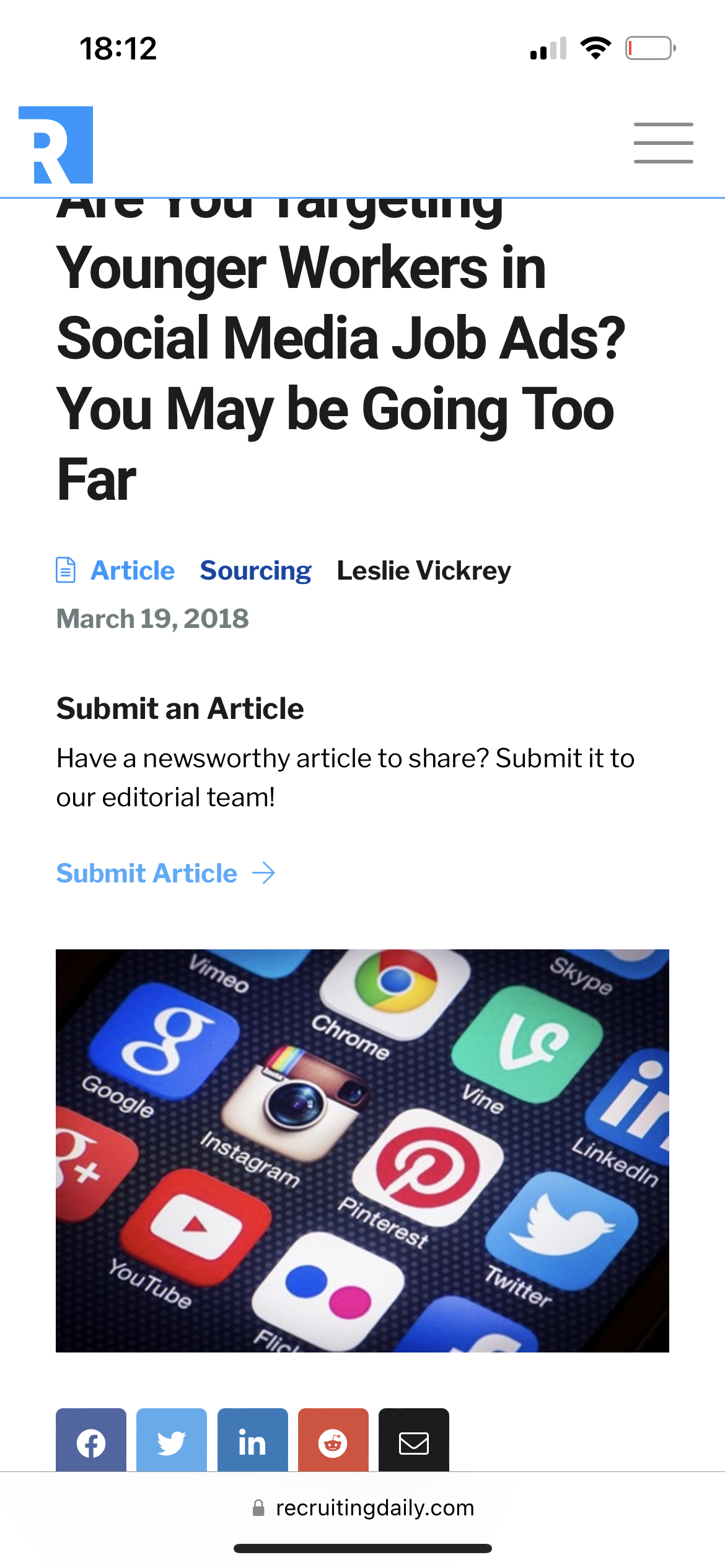Image resolution: width=725 pixels, height=1568 pixels.
Task: Open the Article category link
Action: (133, 570)
